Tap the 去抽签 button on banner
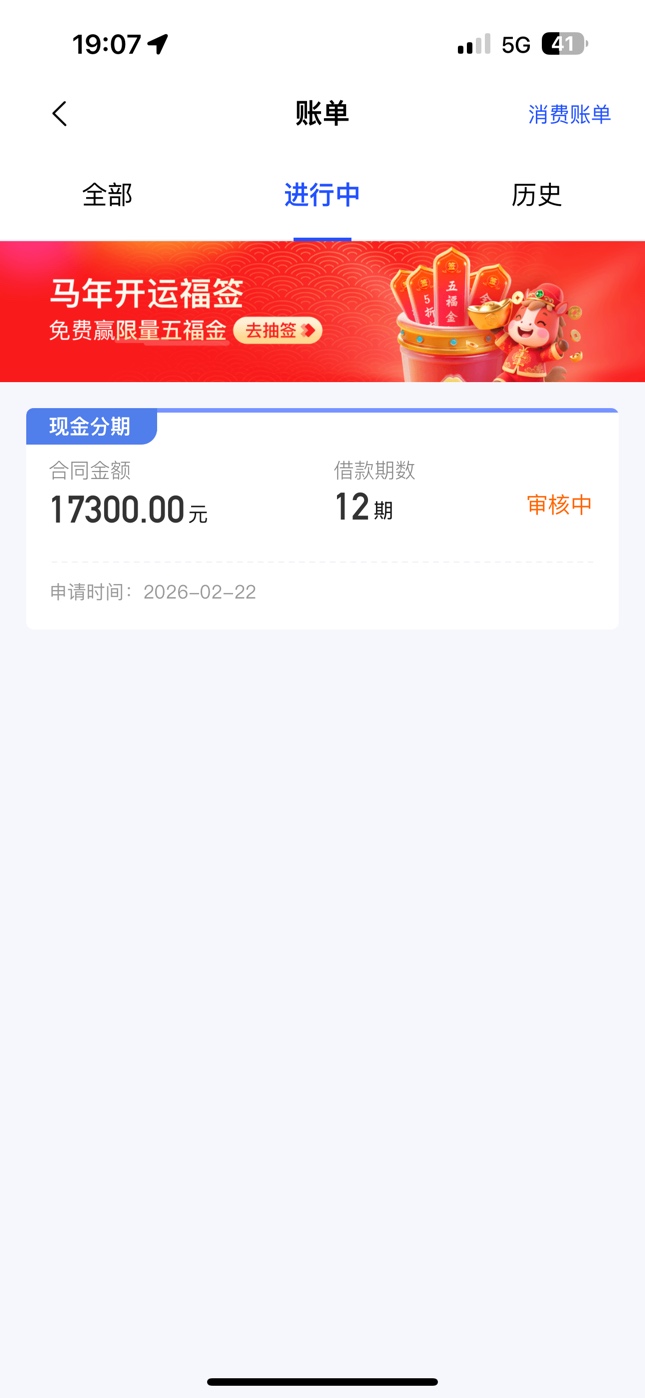This screenshot has width=645, height=1398. [x=278, y=330]
